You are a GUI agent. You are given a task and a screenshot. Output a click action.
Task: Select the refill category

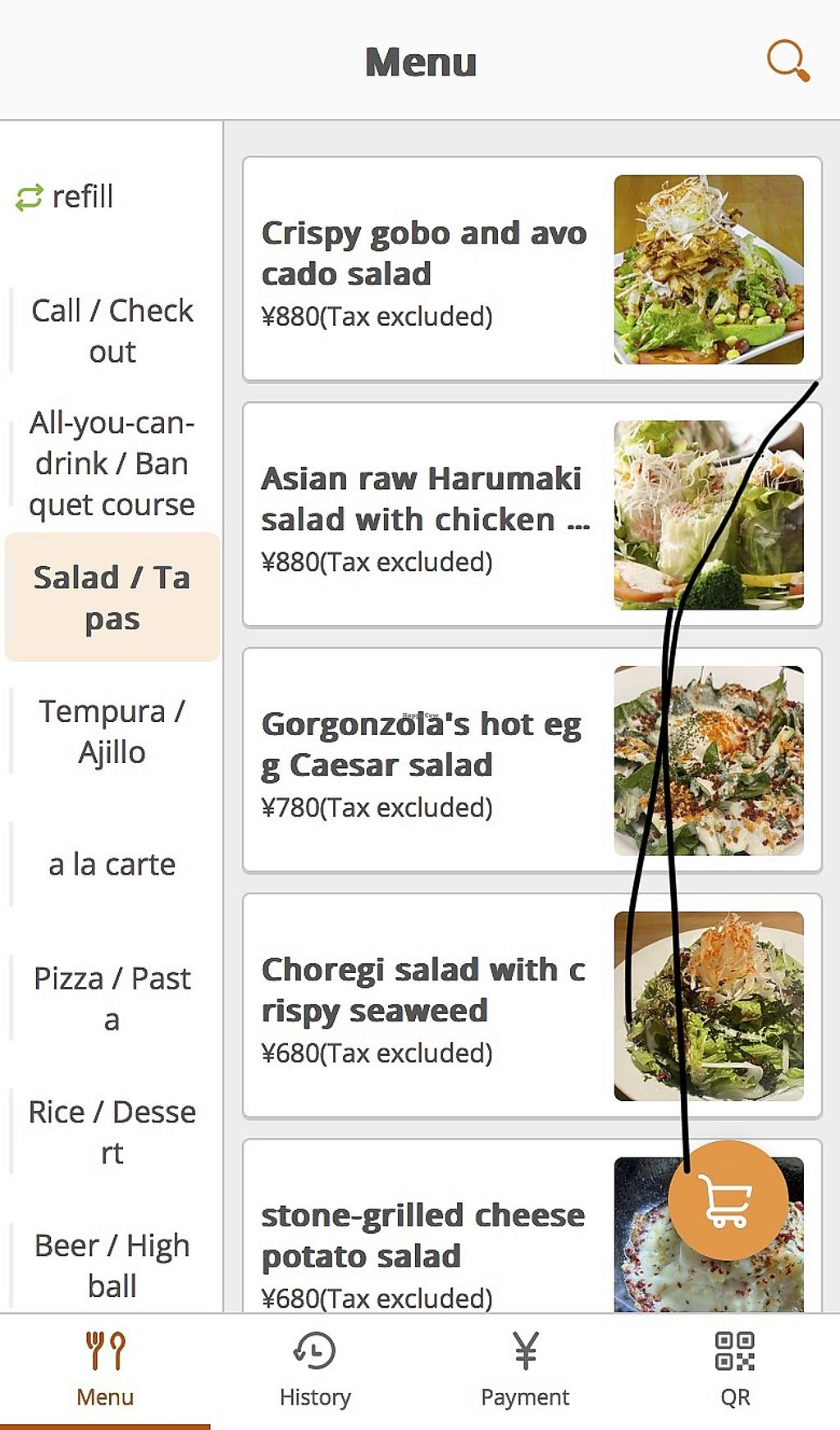pyautogui.click(x=66, y=197)
